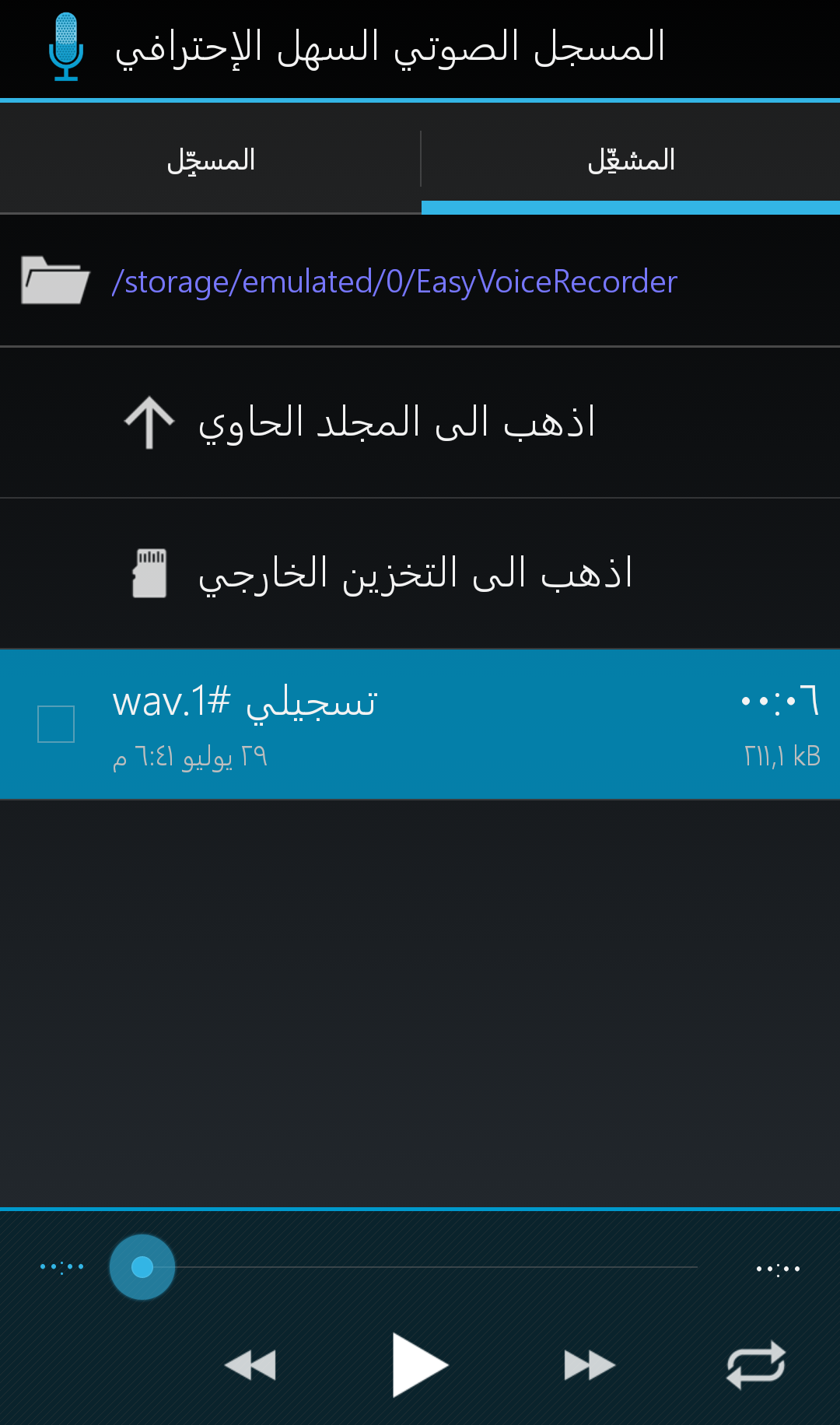Image resolution: width=840 pixels, height=1425 pixels.
Task: Fast forward the recording
Action: click(589, 1365)
